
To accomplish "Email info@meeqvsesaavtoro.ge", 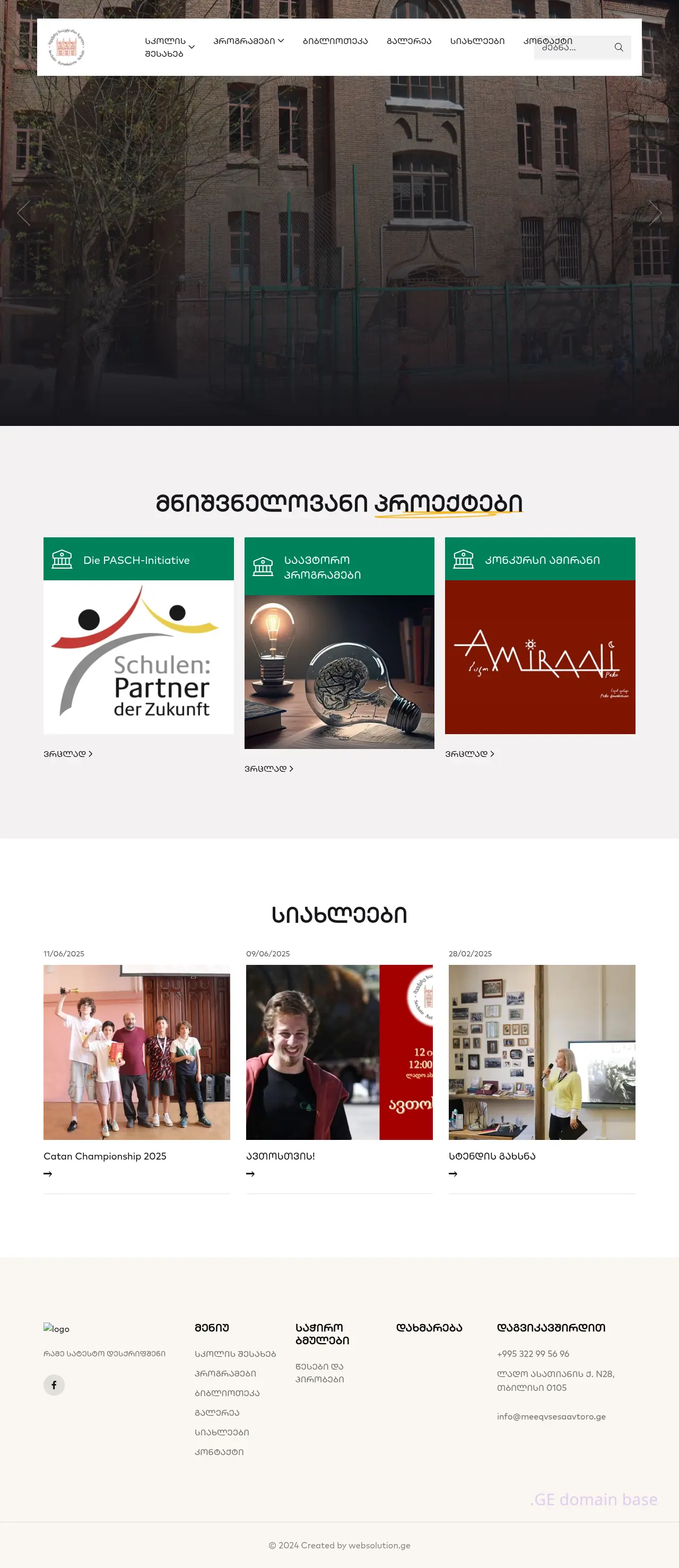I will tap(551, 1416).
